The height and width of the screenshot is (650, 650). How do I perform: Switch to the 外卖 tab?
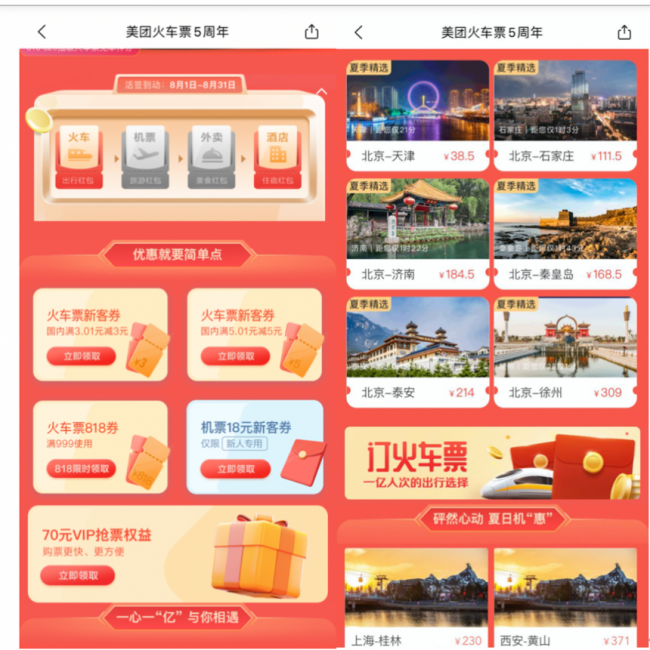[212, 155]
